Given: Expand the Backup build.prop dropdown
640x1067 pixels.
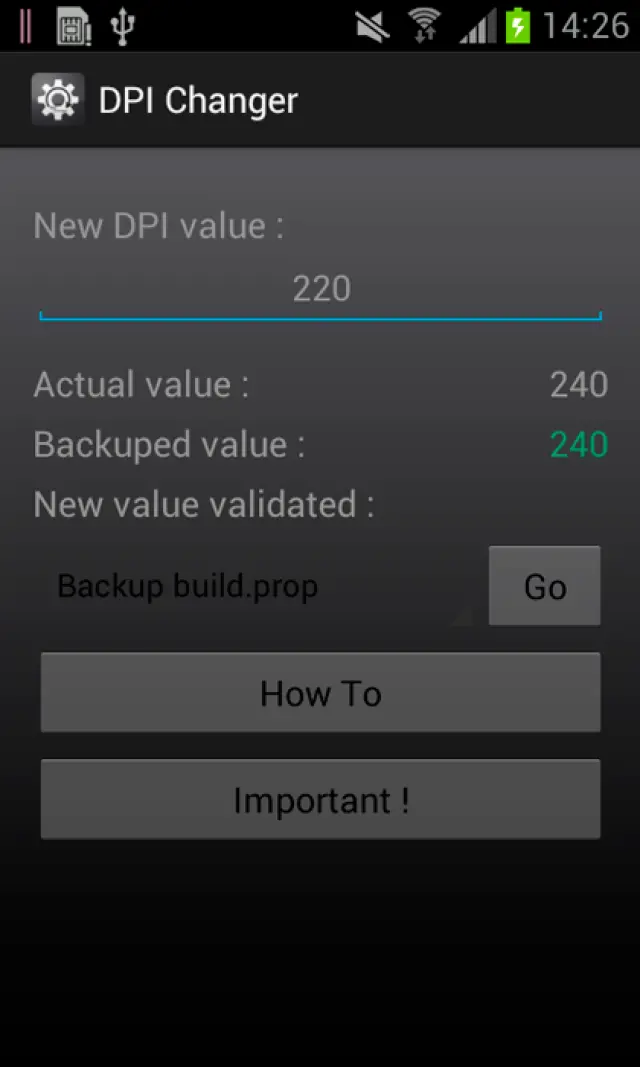Looking at the screenshot, I should [258, 587].
